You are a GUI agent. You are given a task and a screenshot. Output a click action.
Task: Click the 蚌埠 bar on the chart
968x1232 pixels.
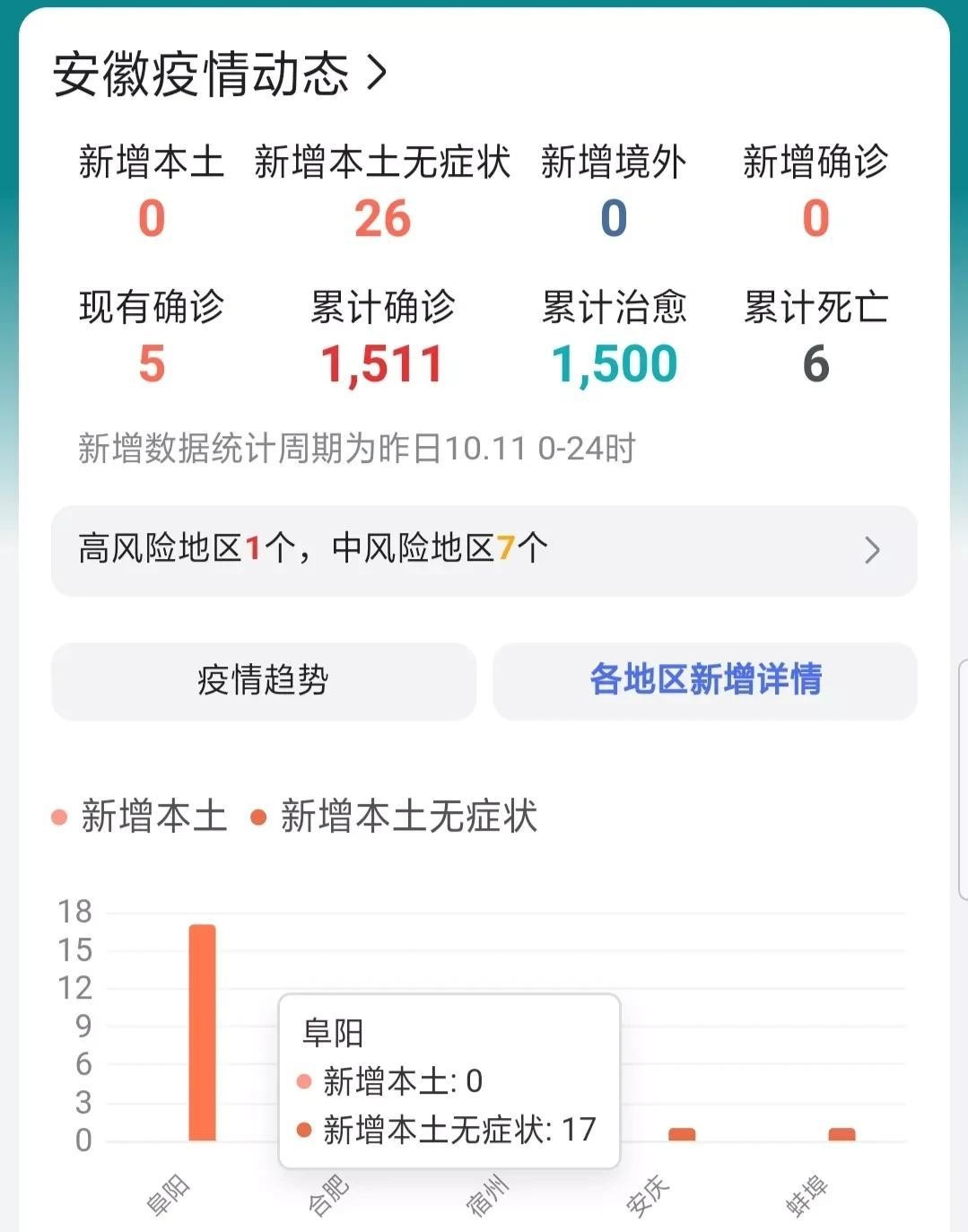(842, 1133)
